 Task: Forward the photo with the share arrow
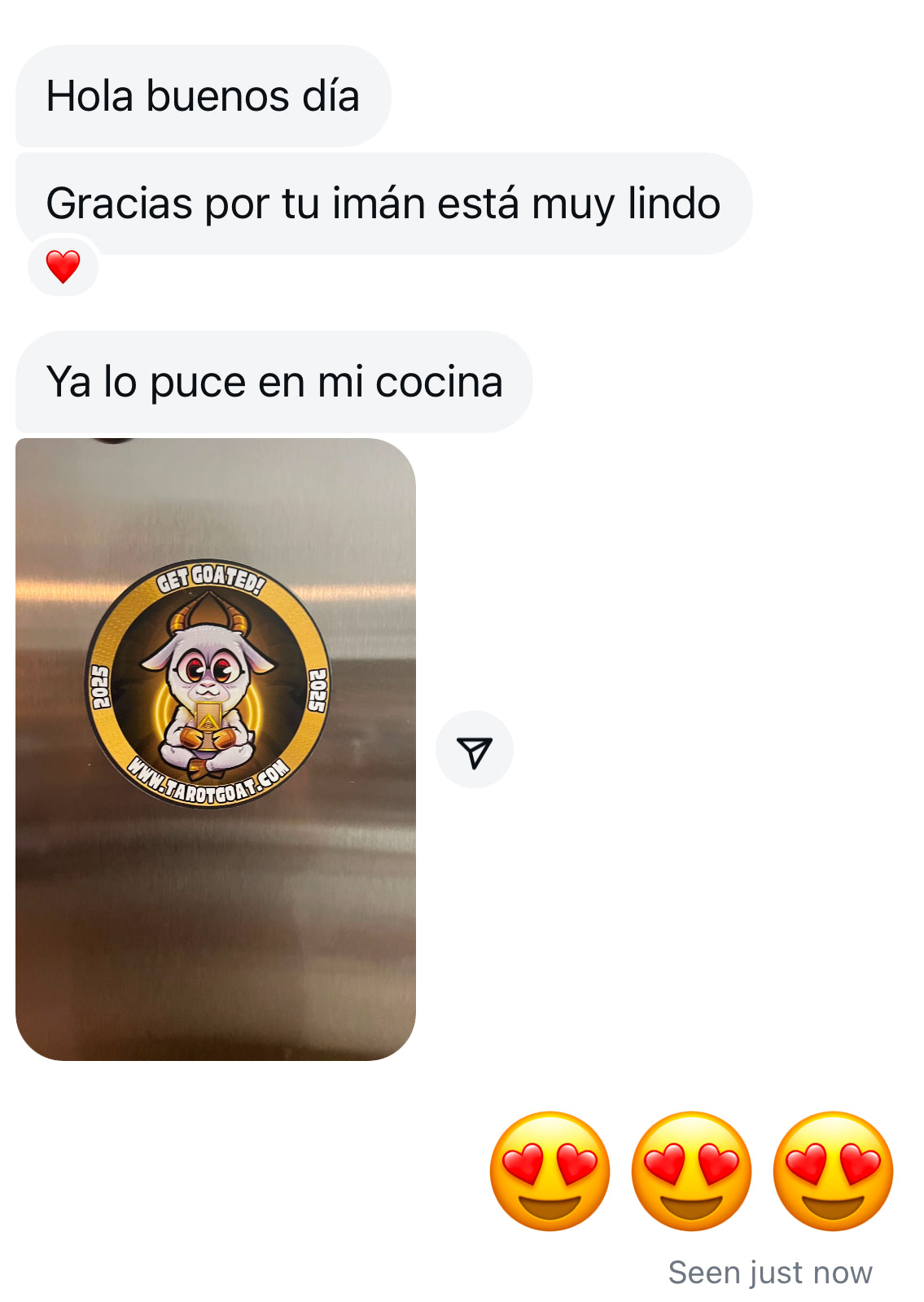coord(475,751)
